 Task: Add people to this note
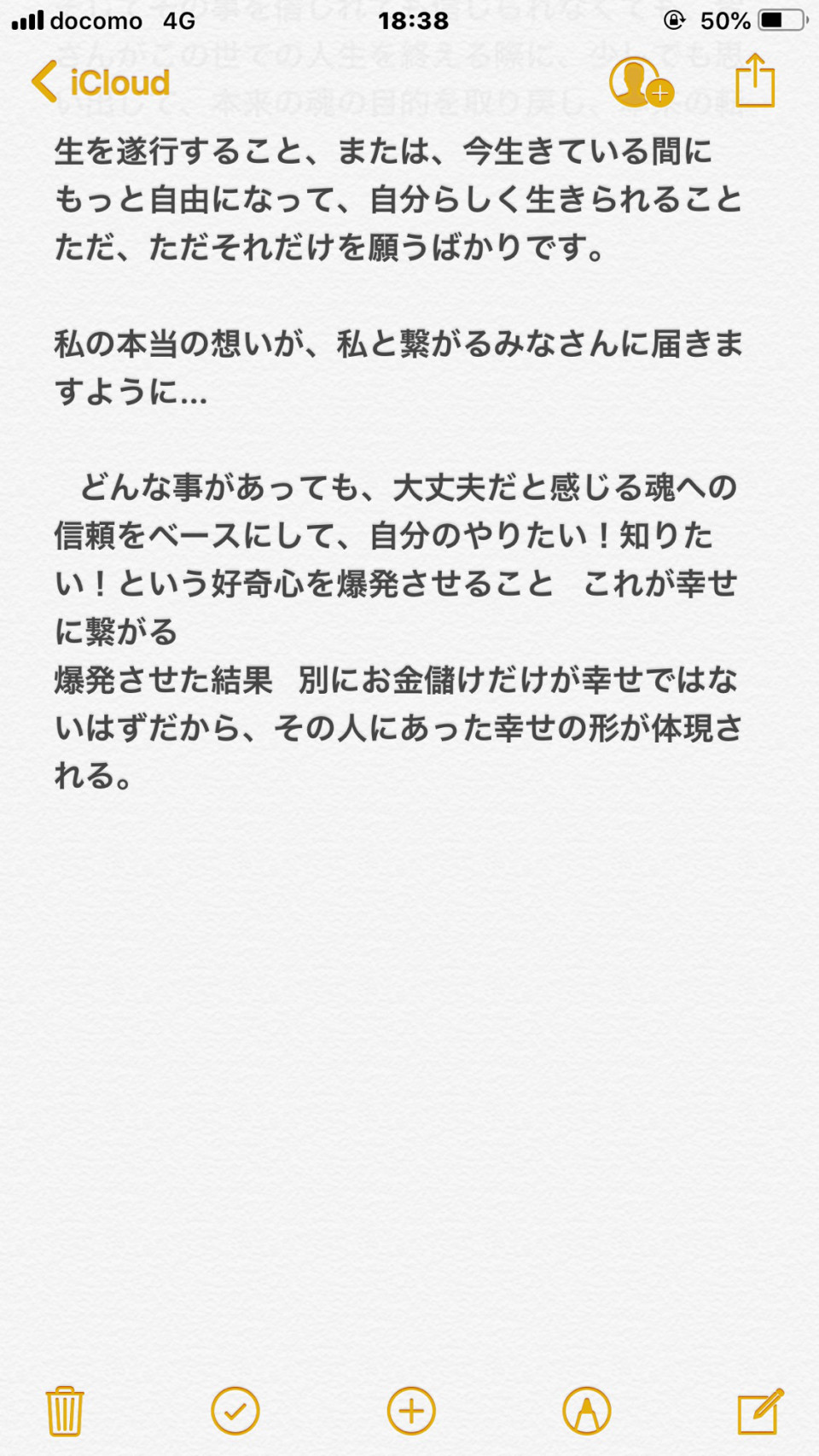point(642,83)
